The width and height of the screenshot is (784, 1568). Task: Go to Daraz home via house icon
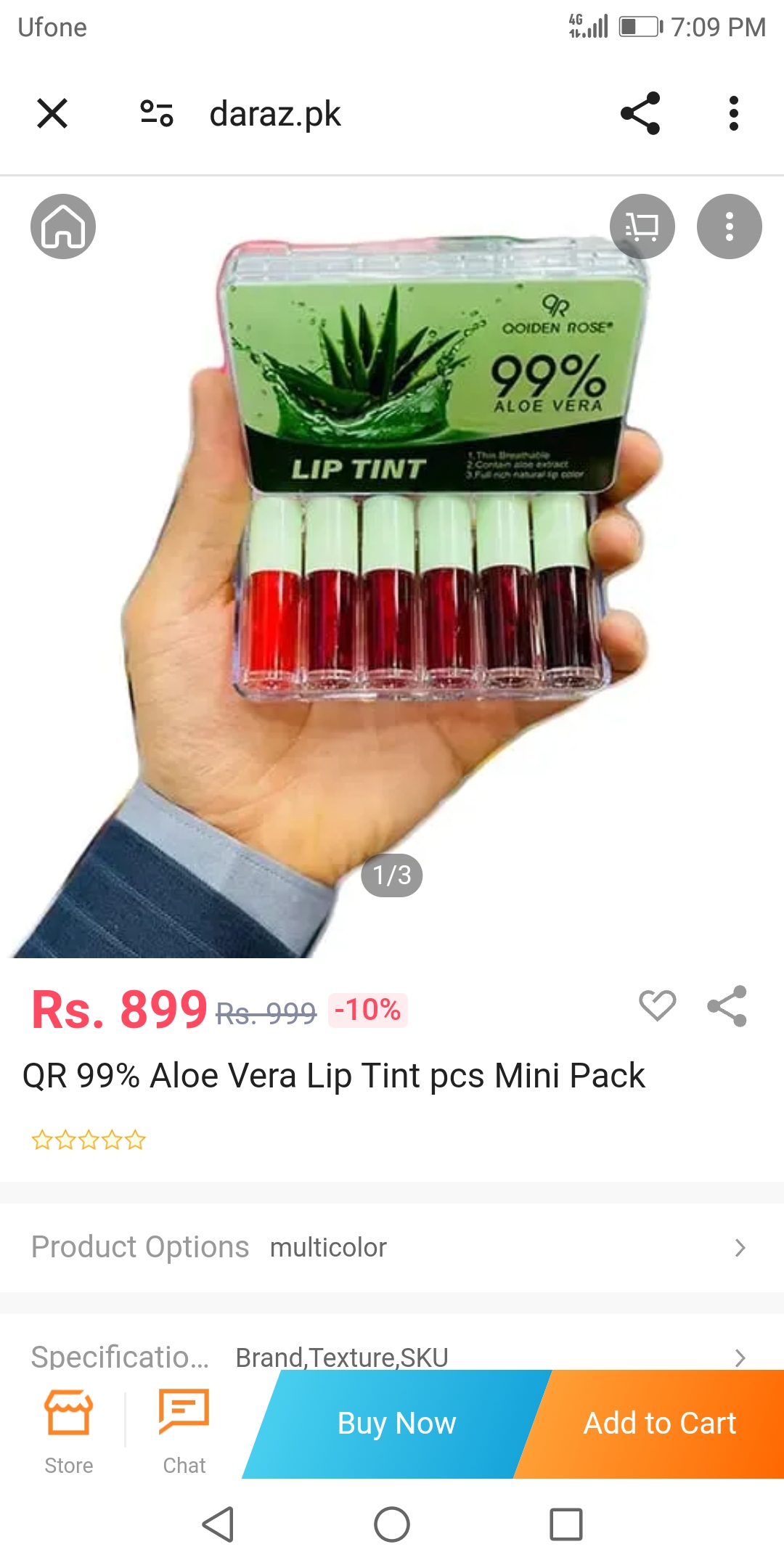coord(63,226)
